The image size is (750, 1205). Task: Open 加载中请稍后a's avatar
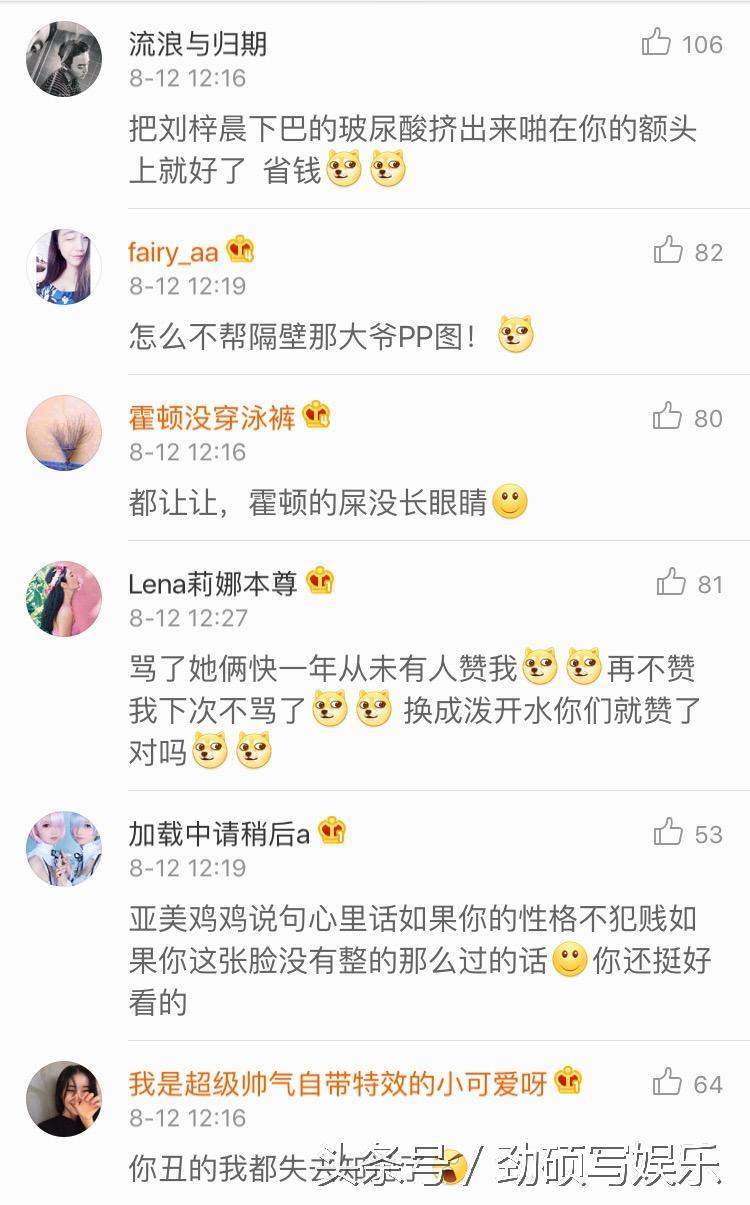[64, 848]
